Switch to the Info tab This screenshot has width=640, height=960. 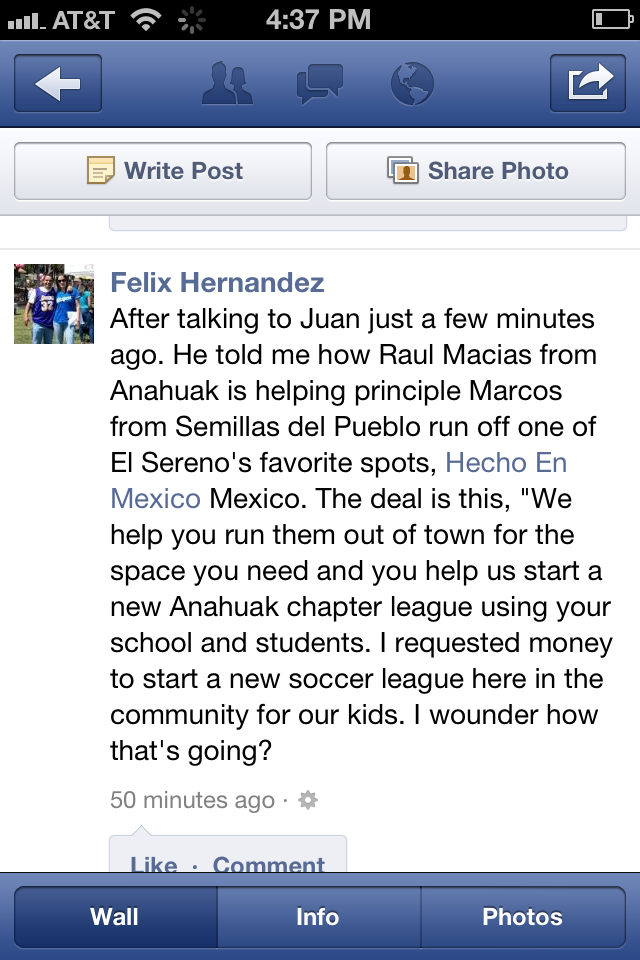[x=318, y=917]
